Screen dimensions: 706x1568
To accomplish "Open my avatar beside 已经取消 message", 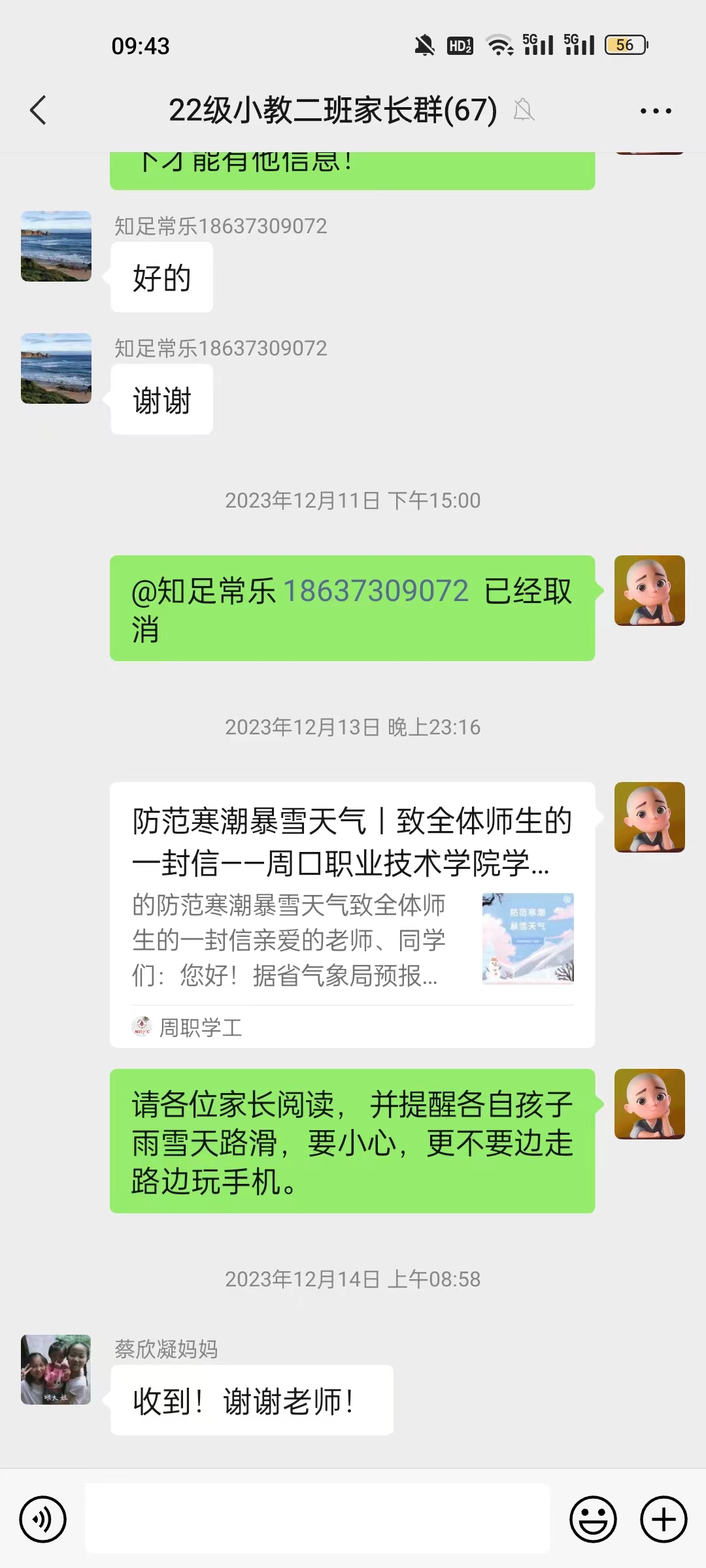I will (649, 591).
